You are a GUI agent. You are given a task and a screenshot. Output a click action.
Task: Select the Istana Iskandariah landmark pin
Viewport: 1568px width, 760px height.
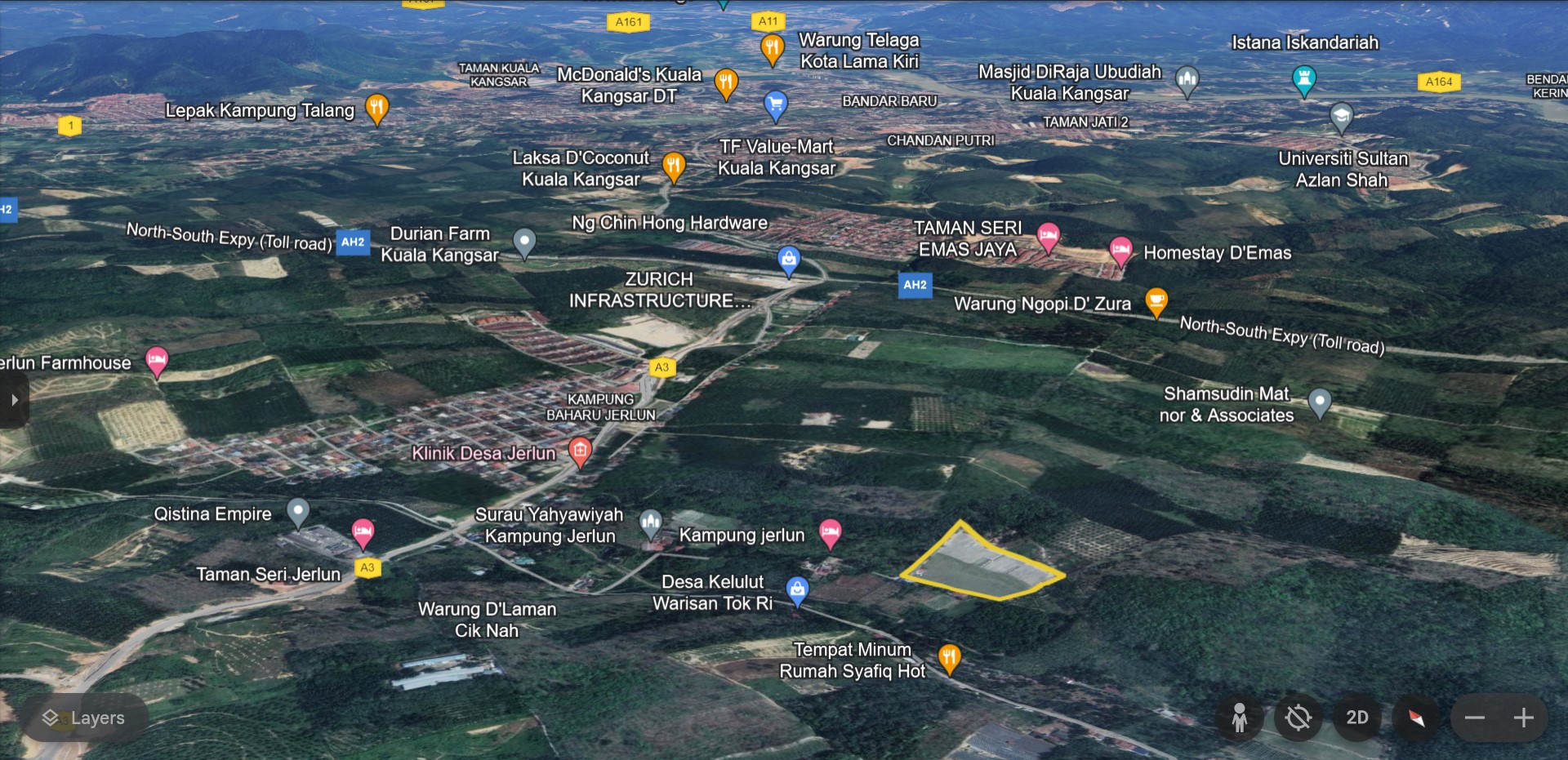[1304, 79]
